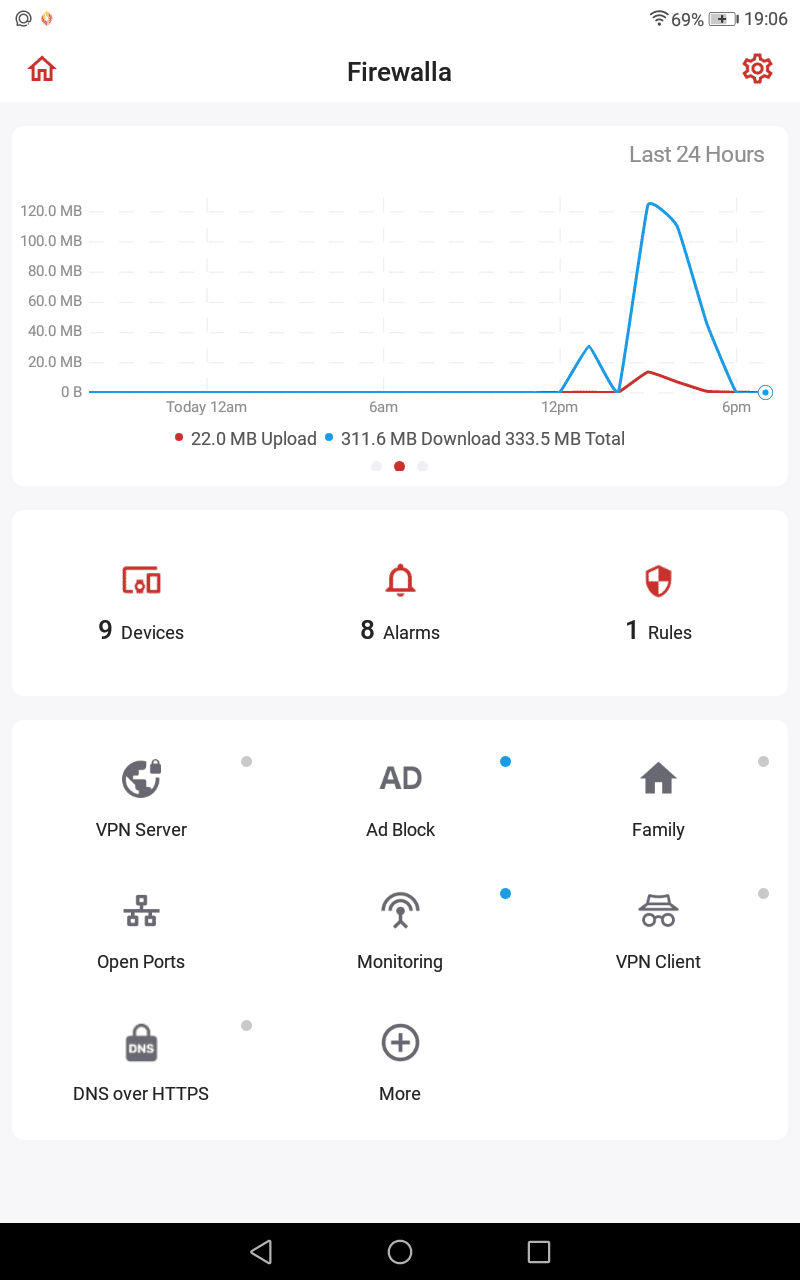This screenshot has width=800, height=1280.
Task: Open the DNS over HTTPS feature
Action: 141,1059
